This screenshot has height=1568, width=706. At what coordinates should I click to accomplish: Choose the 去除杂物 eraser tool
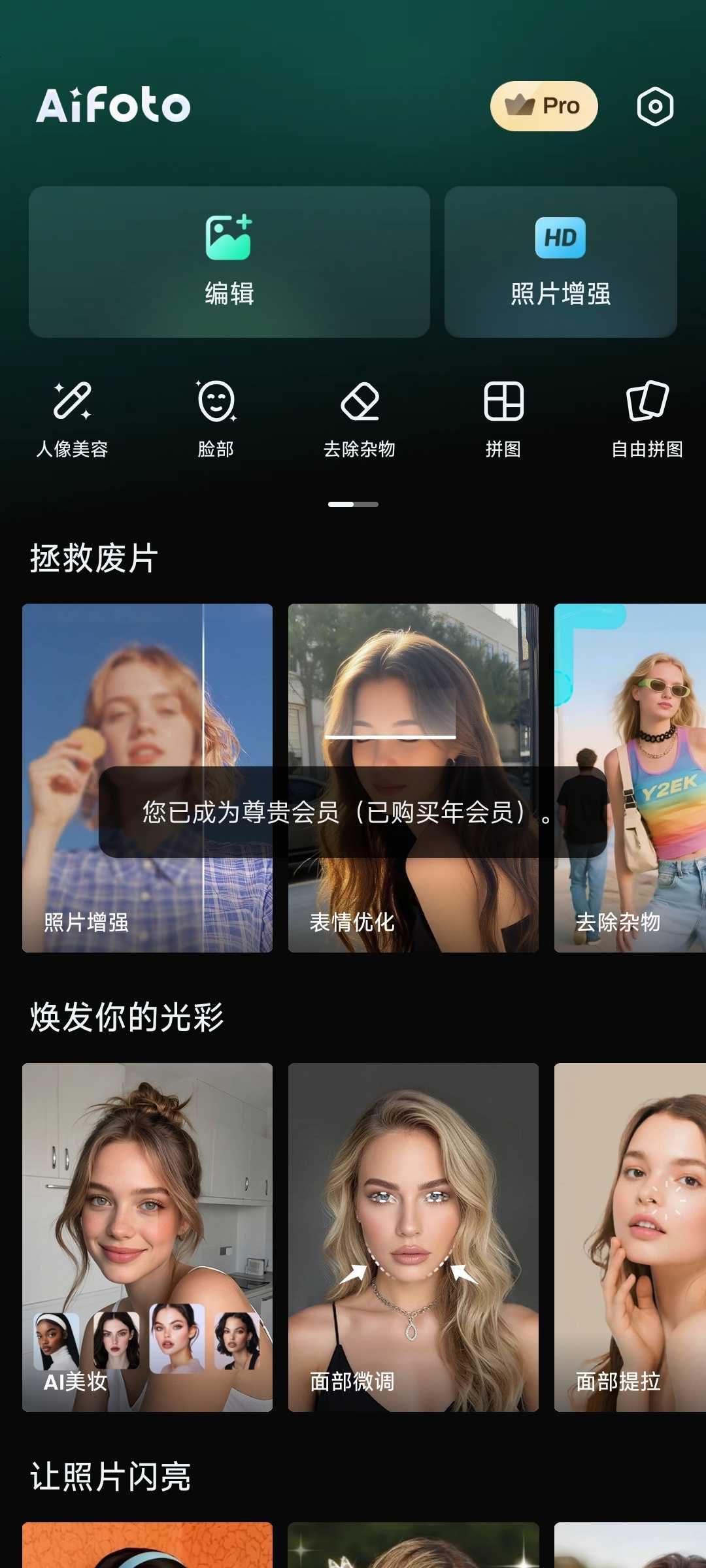360,418
